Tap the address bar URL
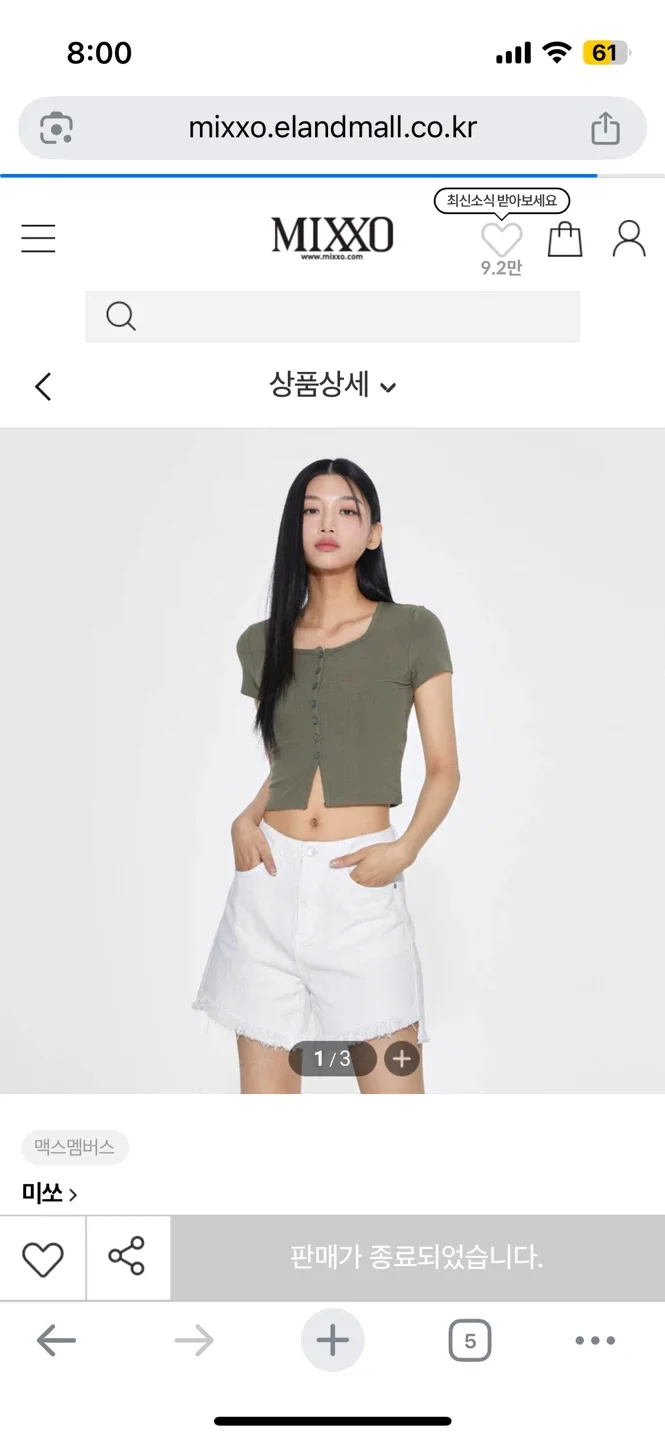The width and height of the screenshot is (665, 1440). coord(332,128)
